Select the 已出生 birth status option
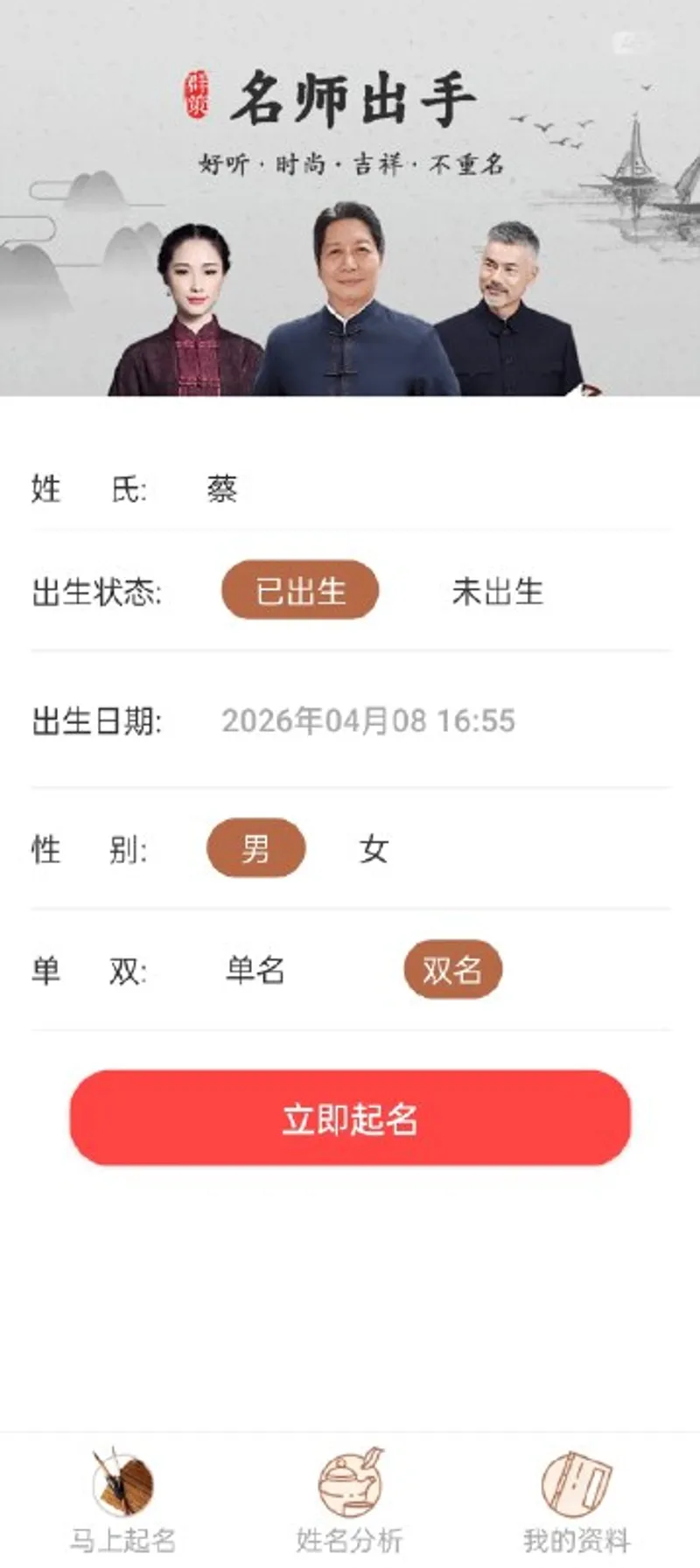This screenshot has width=700, height=1568. coord(301,592)
